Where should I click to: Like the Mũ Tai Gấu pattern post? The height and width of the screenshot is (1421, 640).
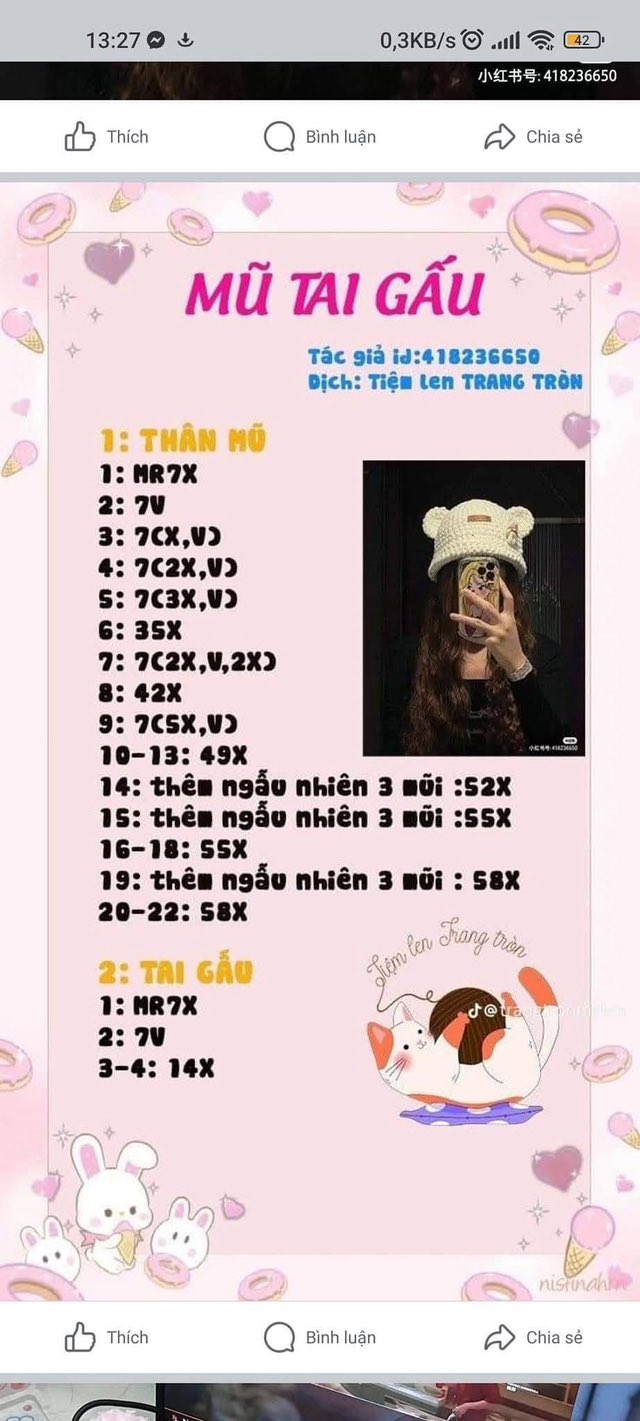click(105, 1337)
